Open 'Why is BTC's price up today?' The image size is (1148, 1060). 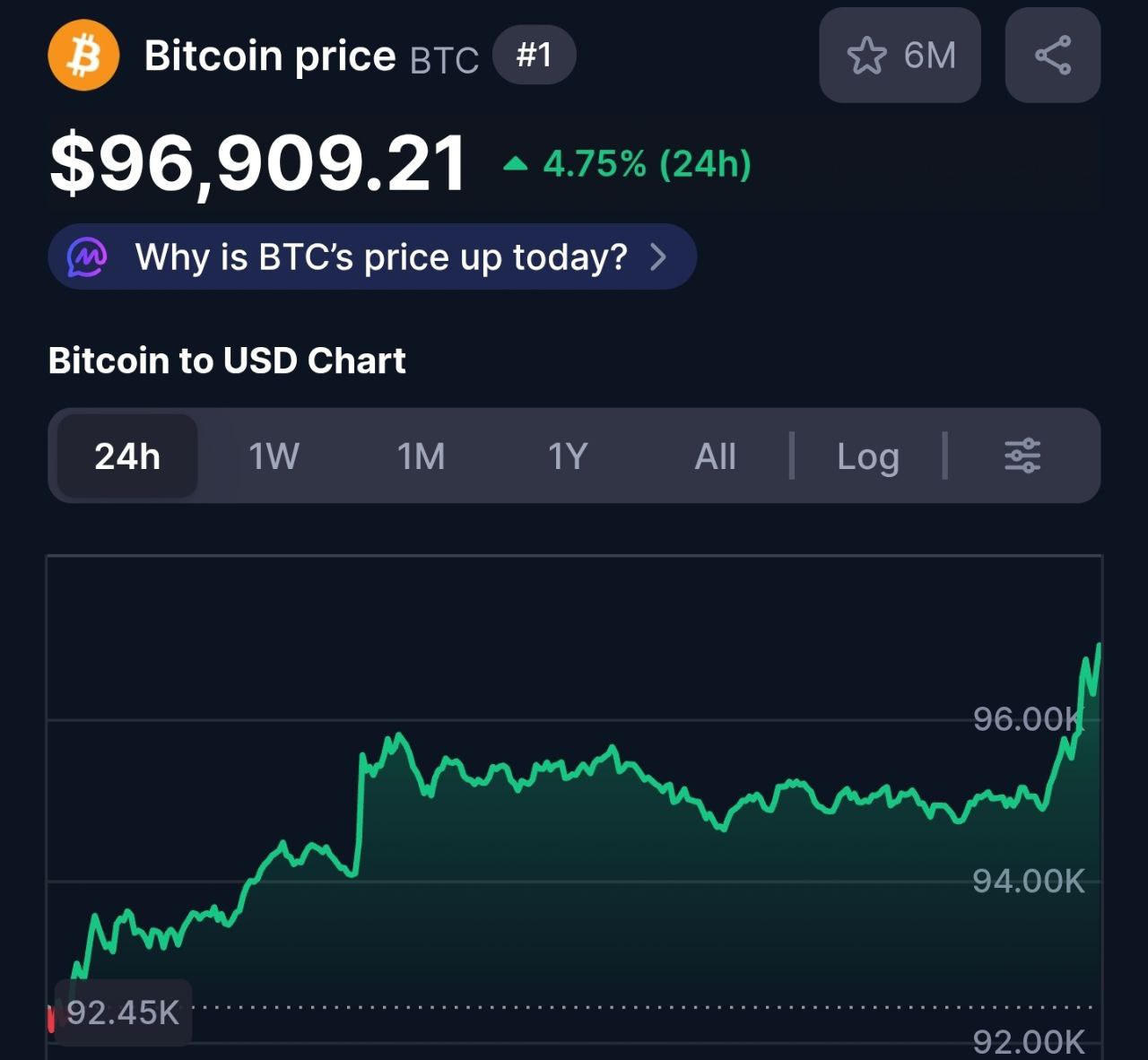(371, 257)
